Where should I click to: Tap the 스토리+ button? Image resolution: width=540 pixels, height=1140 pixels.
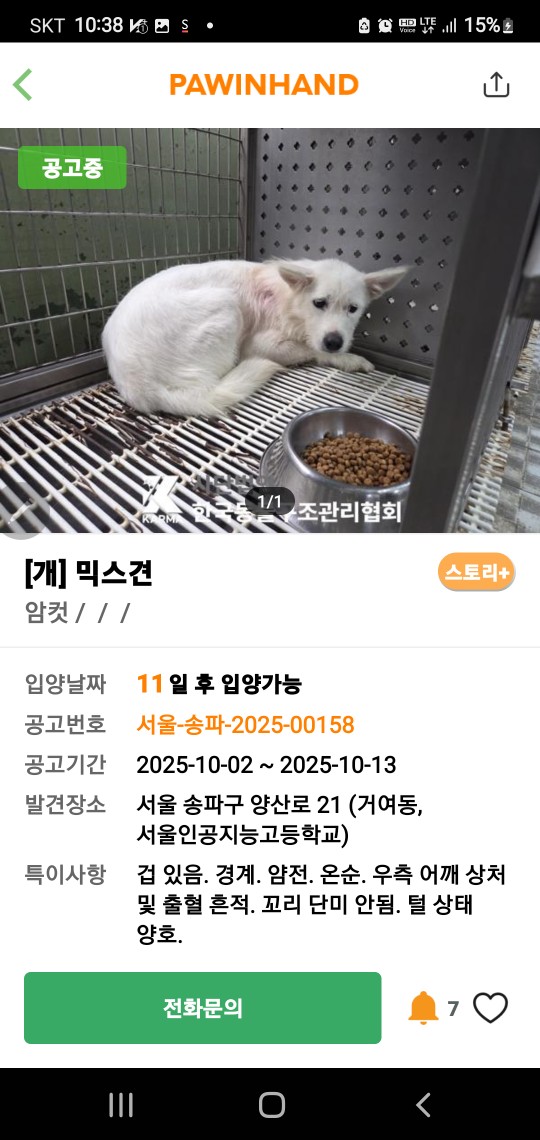pyautogui.click(x=477, y=572)
